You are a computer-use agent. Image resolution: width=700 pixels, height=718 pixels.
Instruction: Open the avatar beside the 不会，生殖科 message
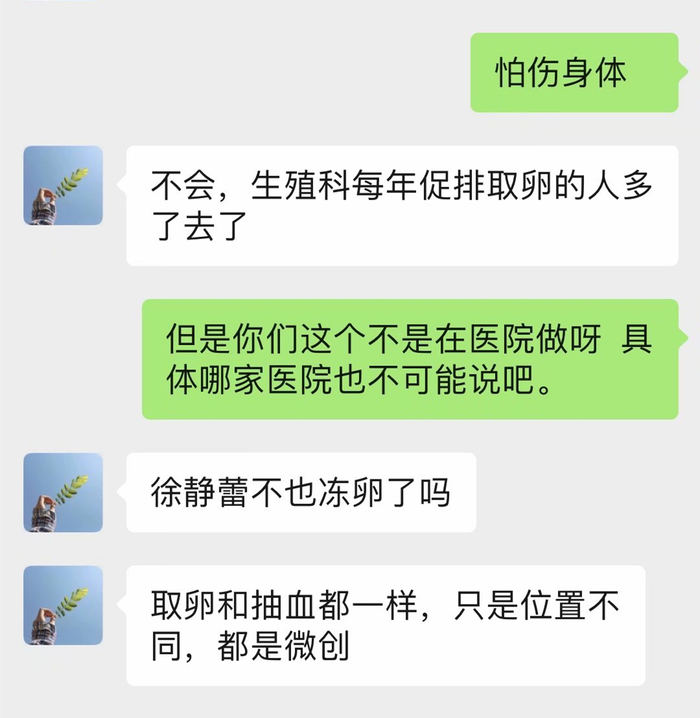click(x=63, y=186)
